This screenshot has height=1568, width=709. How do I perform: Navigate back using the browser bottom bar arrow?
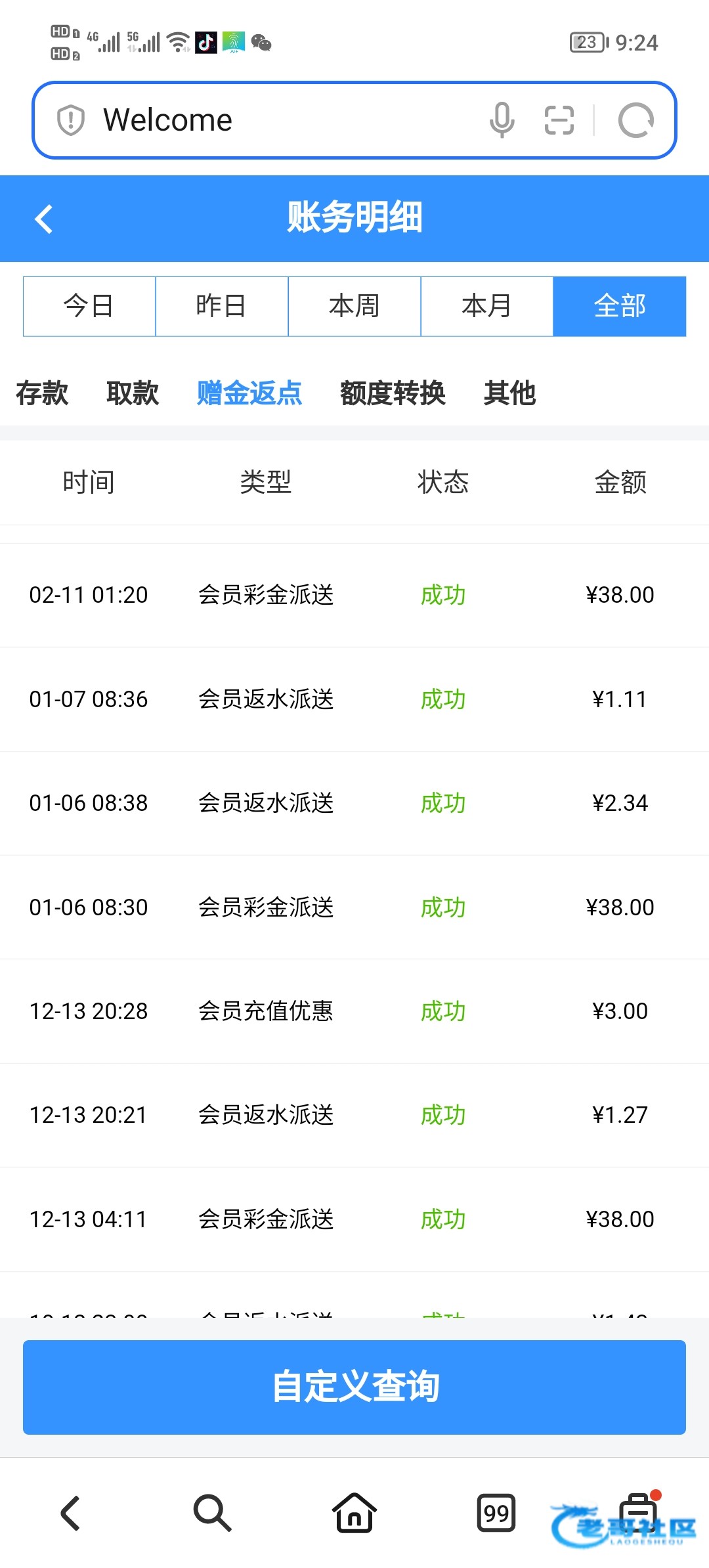pos(71,1513)
